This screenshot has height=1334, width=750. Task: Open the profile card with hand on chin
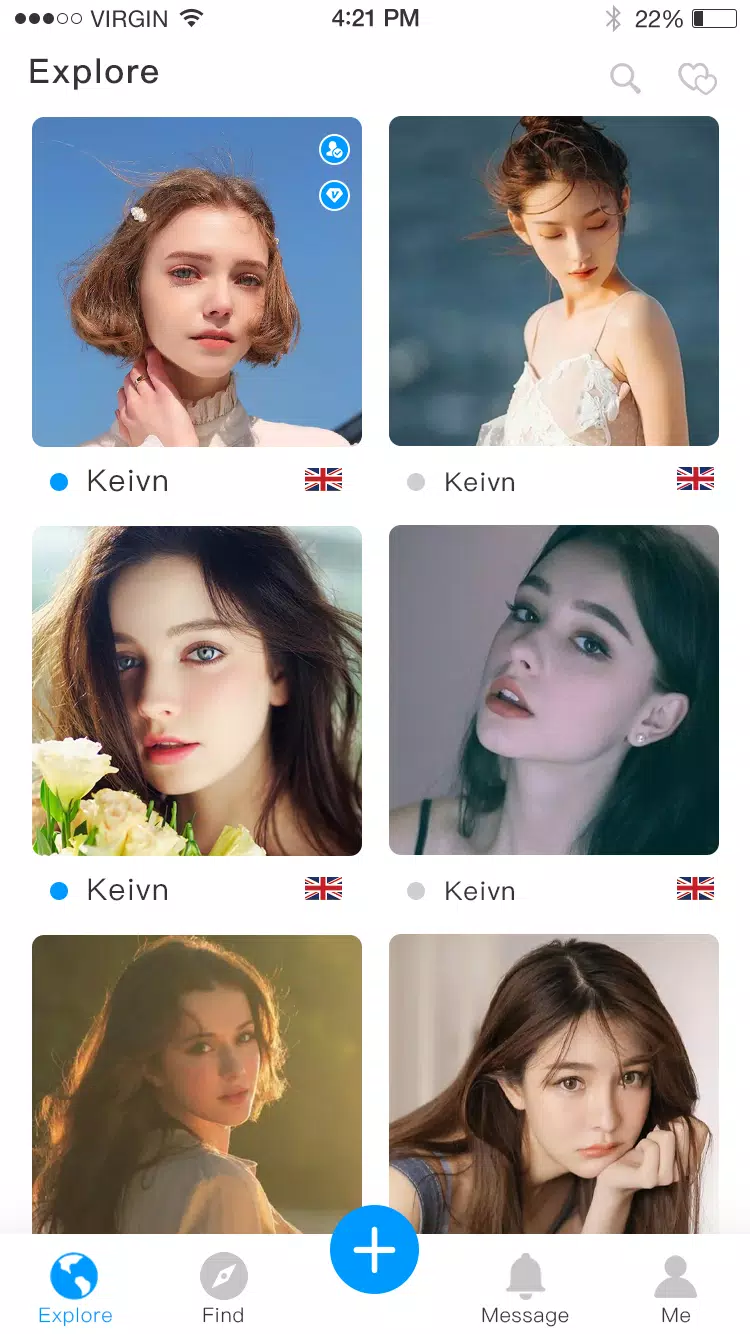point(553,1082)
